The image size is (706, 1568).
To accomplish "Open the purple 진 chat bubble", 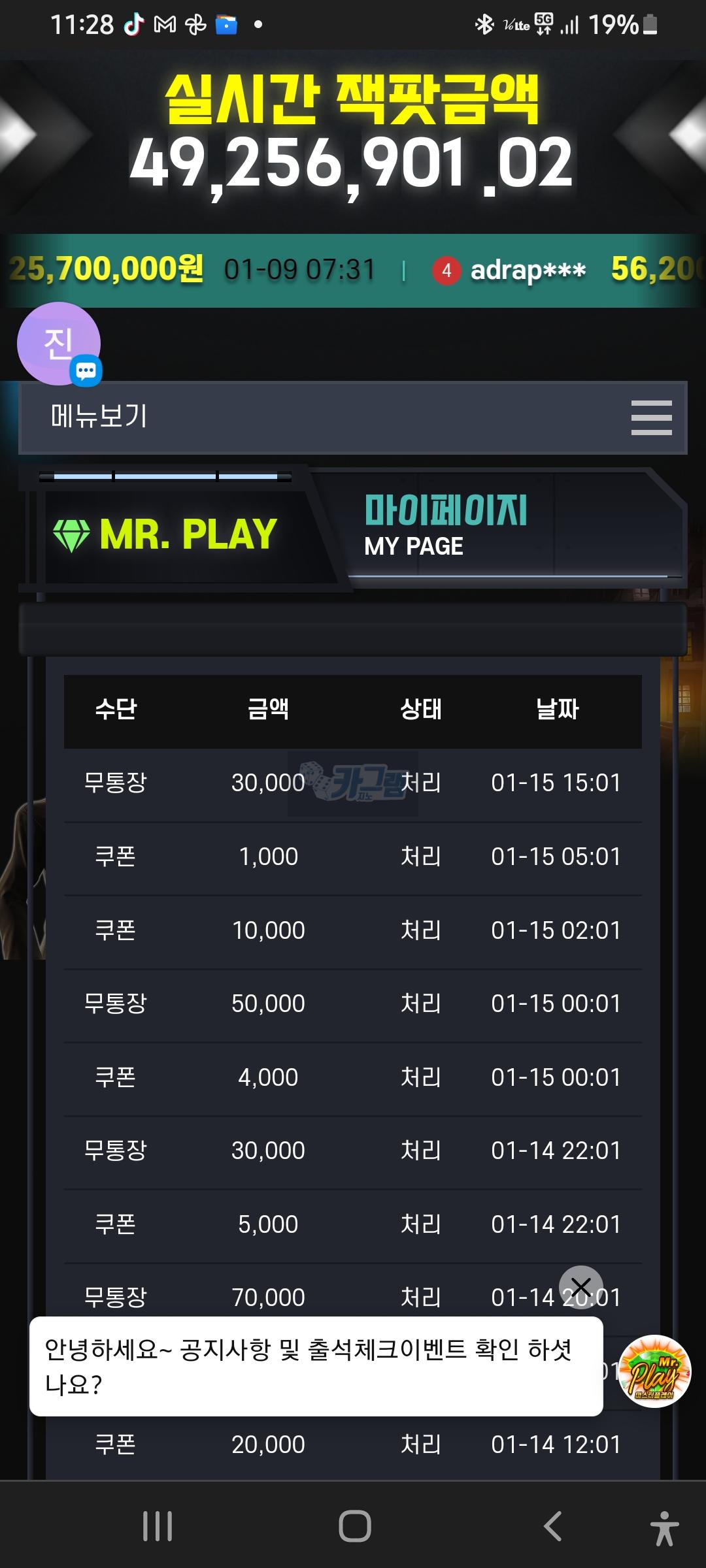I will [x=59, y=344].
